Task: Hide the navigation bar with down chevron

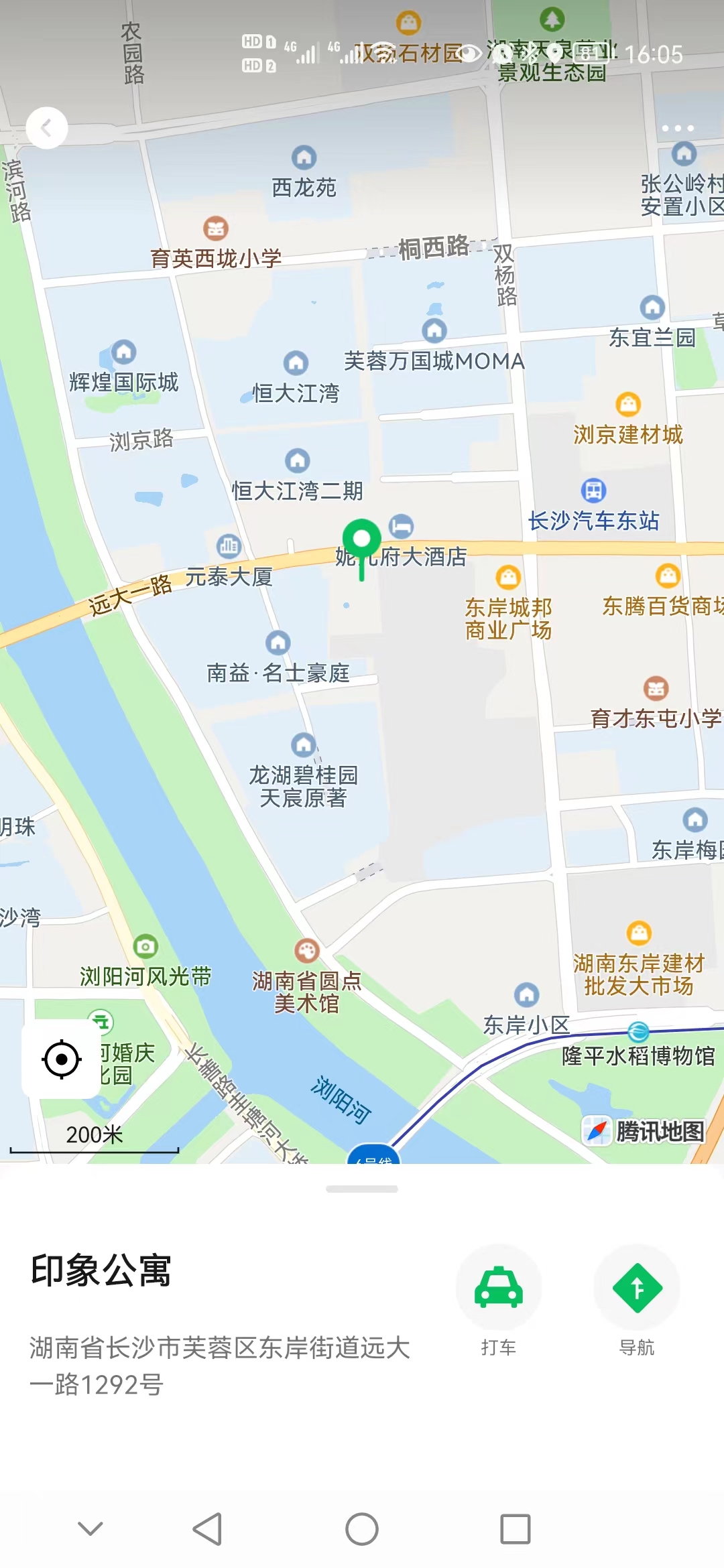Action: coord(90,1528)
